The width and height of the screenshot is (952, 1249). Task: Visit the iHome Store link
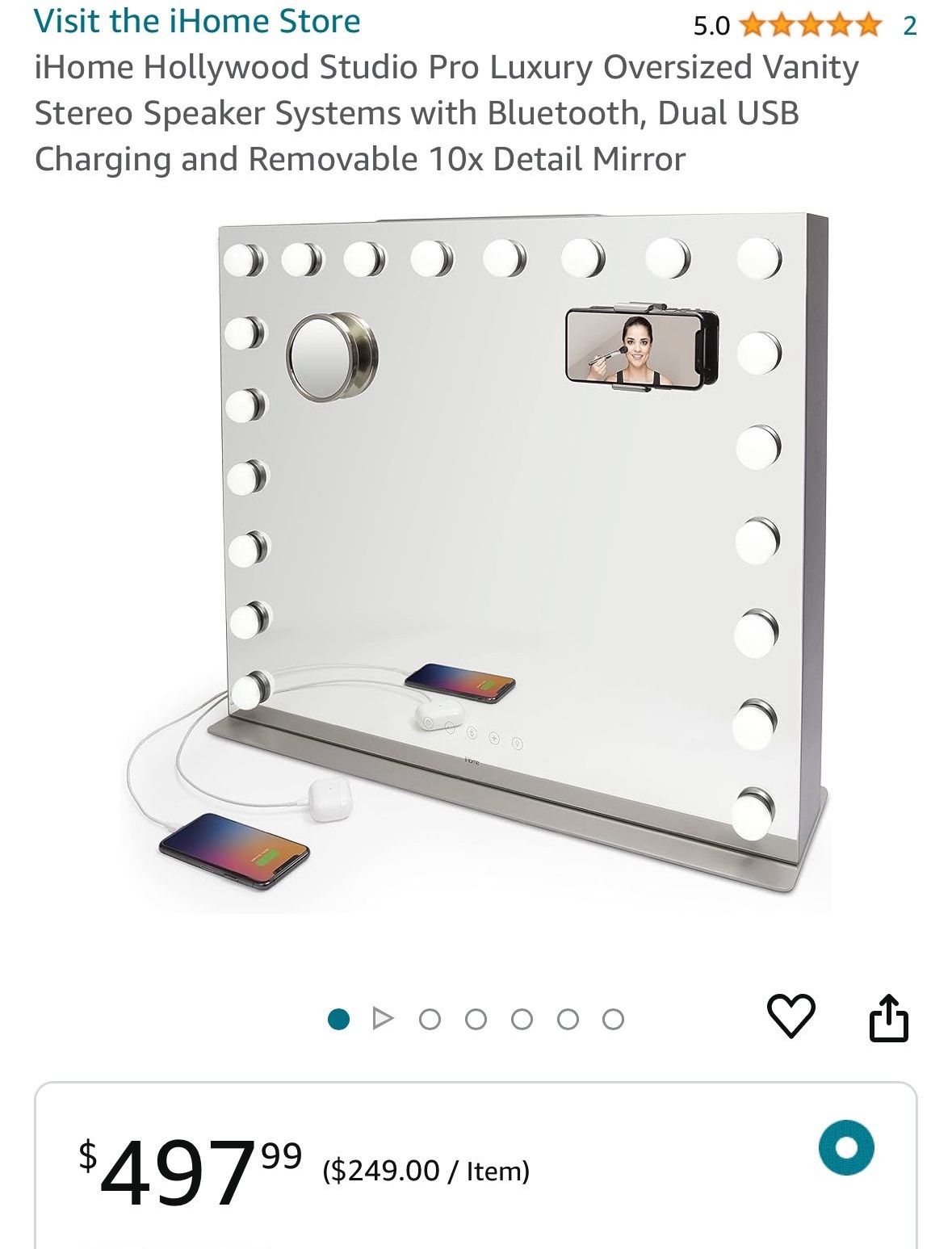(196, 22)
